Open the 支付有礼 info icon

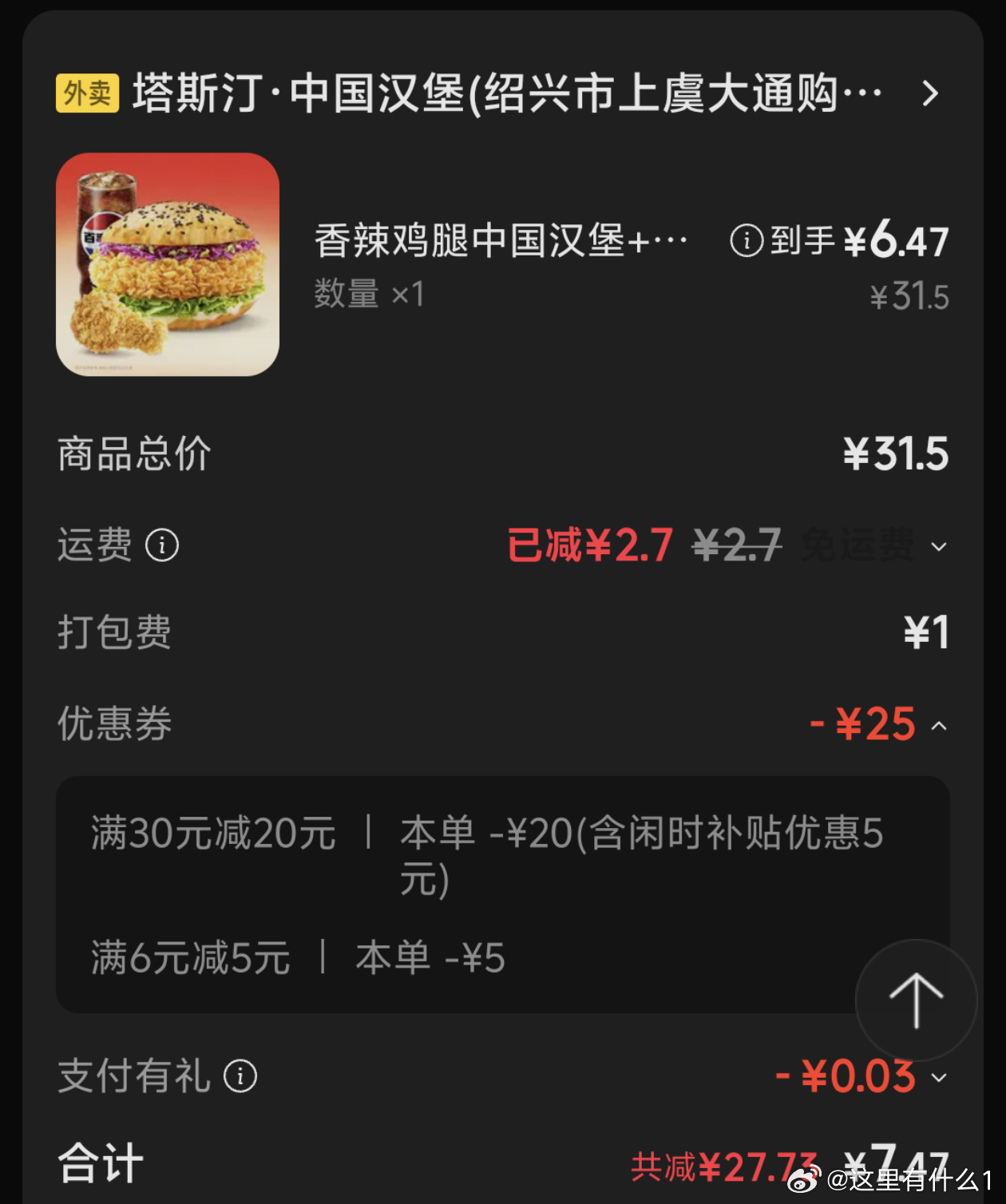tap(240, 1076)
